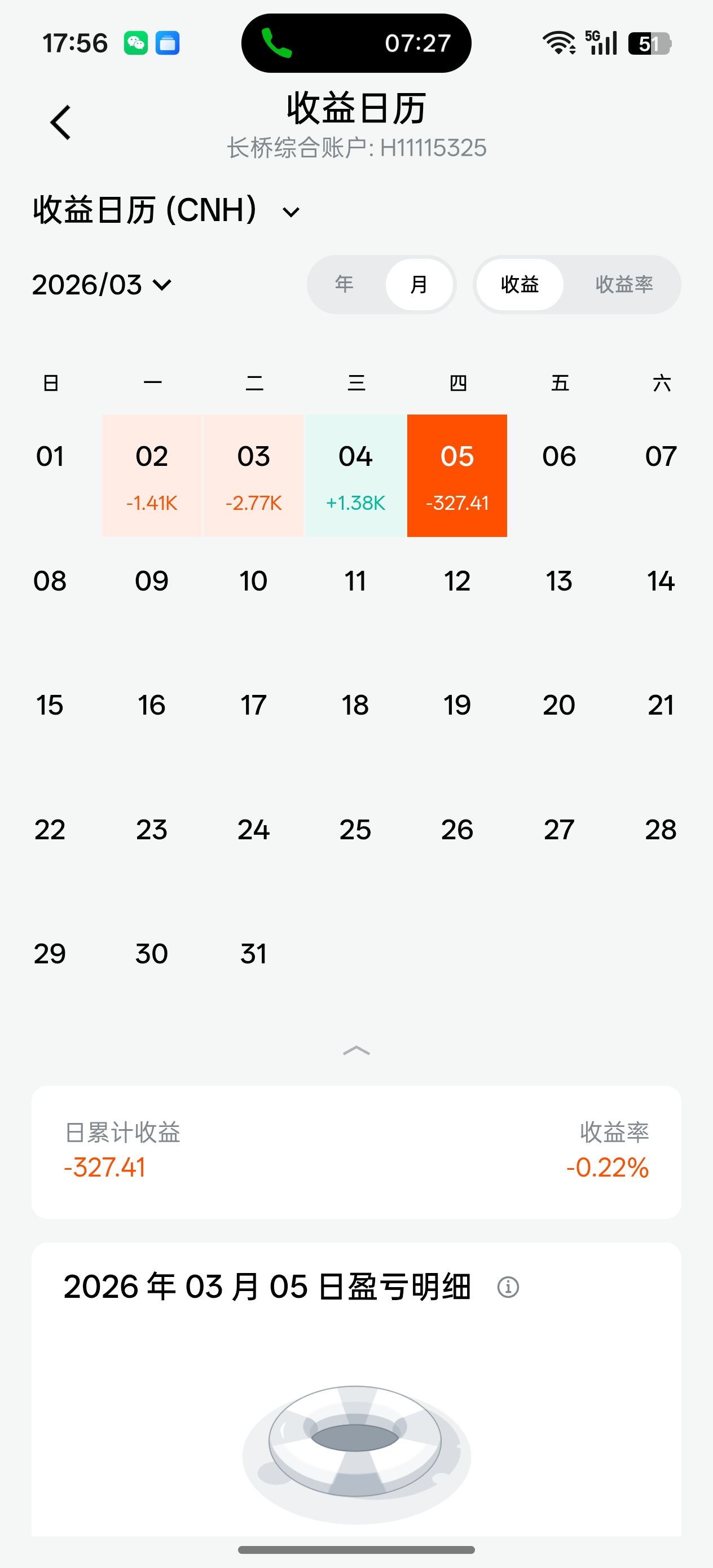Viewport: 713px width, 1568px height.
Task: Select March 02 with -1.41K loss
Action: (x=152, y=475)
